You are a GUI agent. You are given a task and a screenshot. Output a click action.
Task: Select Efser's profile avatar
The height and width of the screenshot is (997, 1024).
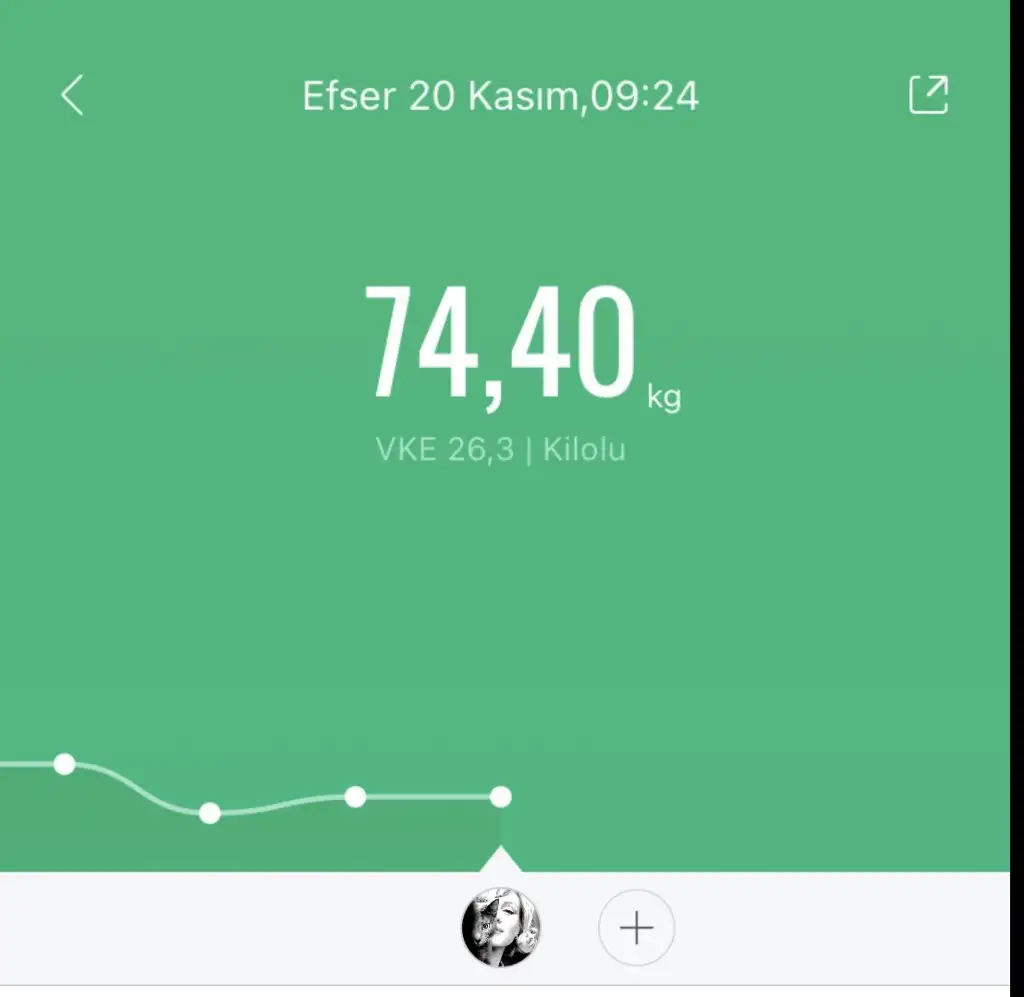pos(501,928)
